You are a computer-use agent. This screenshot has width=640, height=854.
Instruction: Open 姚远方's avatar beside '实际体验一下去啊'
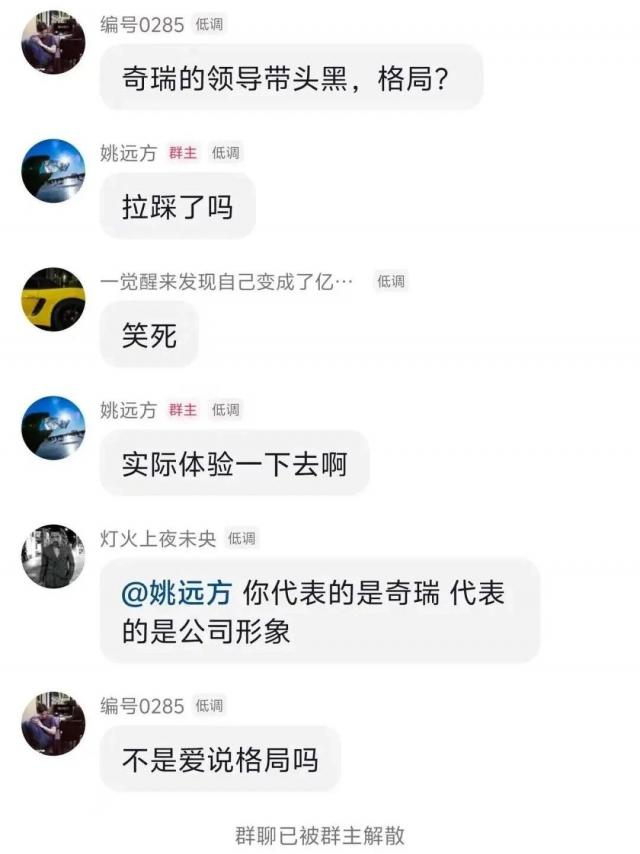click(53, 428)
